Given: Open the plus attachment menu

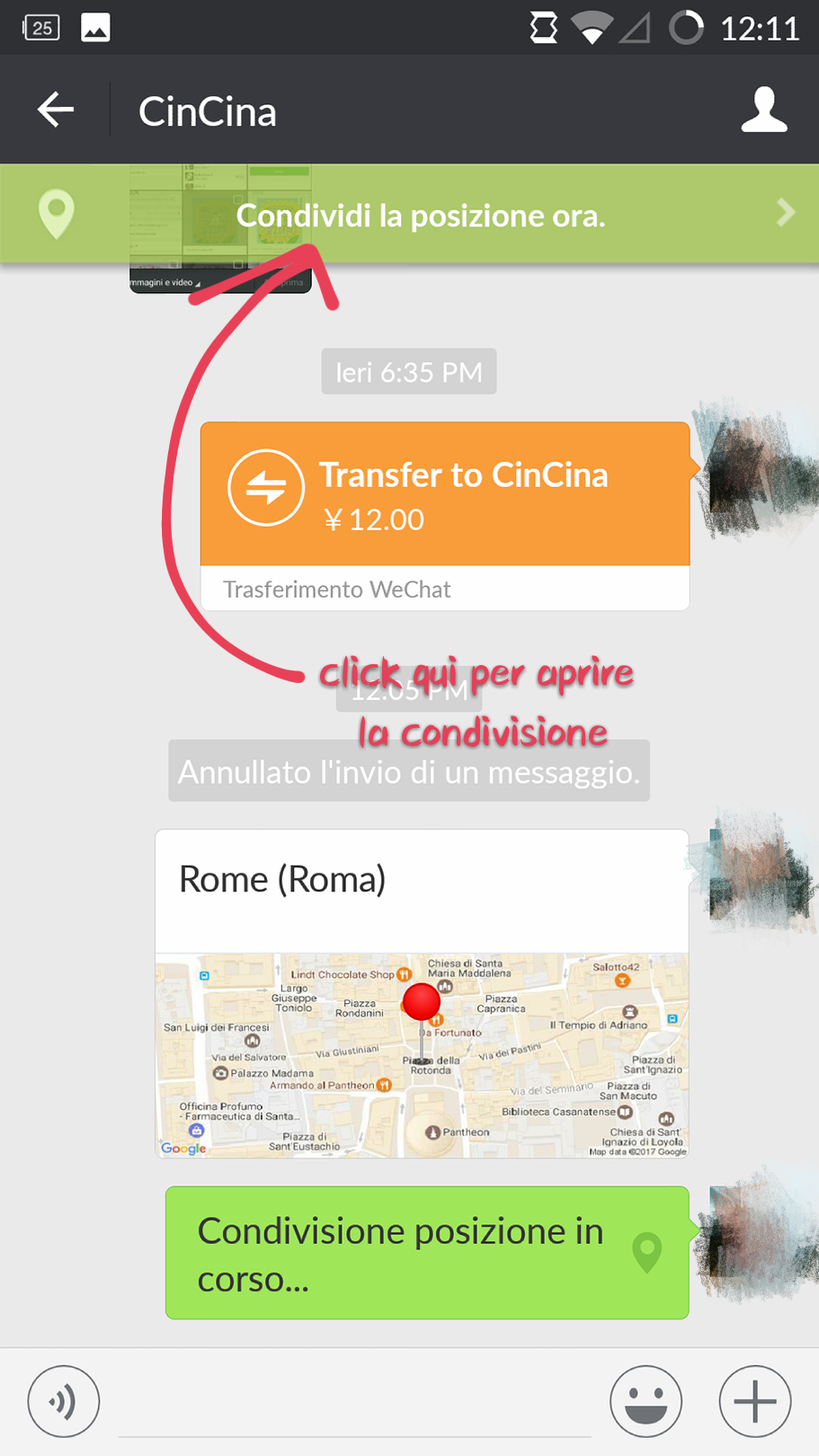Looking at the screenshot, I should (x=755, y=1400).
